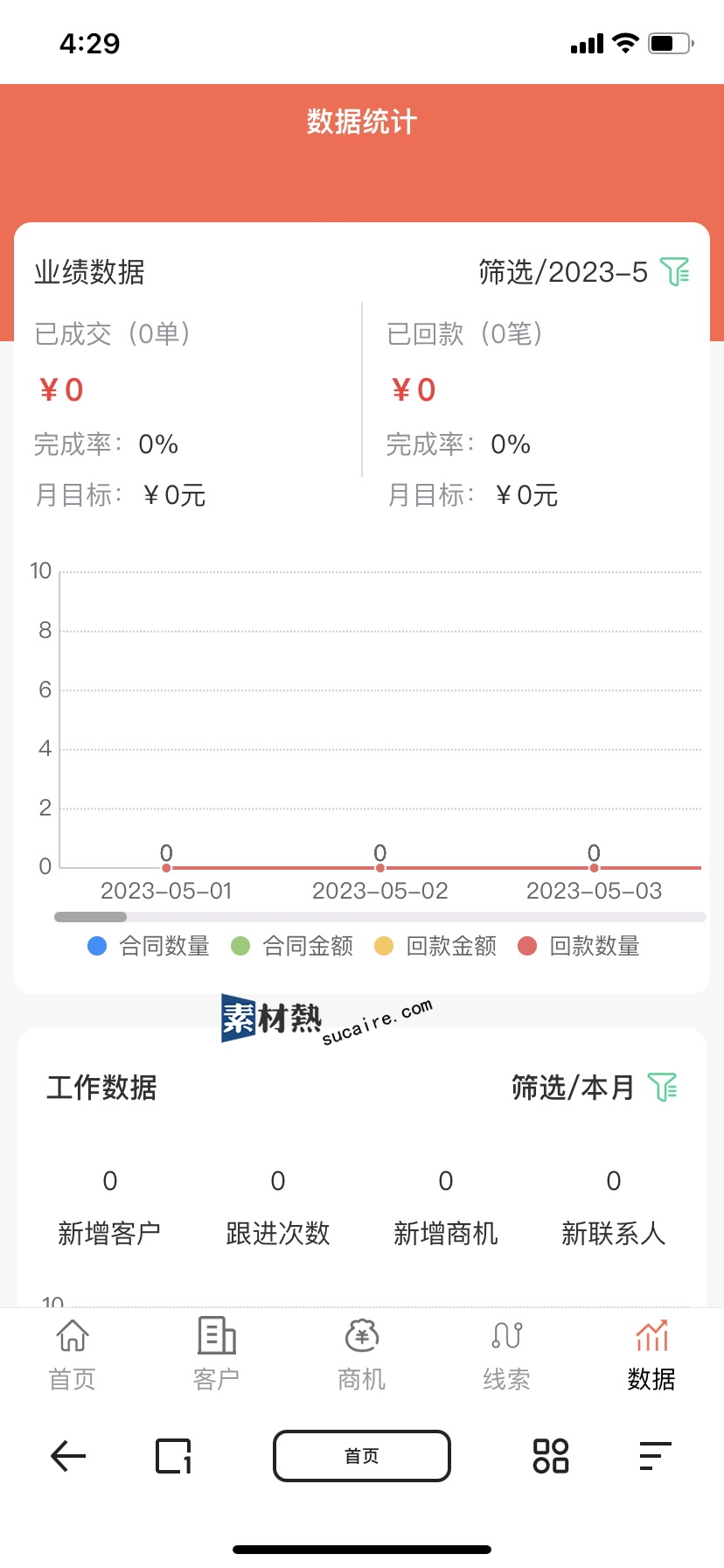Go back with the browser's left arrow
Image resolution: width=724 pixels, height=1568 pixels.
pos(68,1456)
